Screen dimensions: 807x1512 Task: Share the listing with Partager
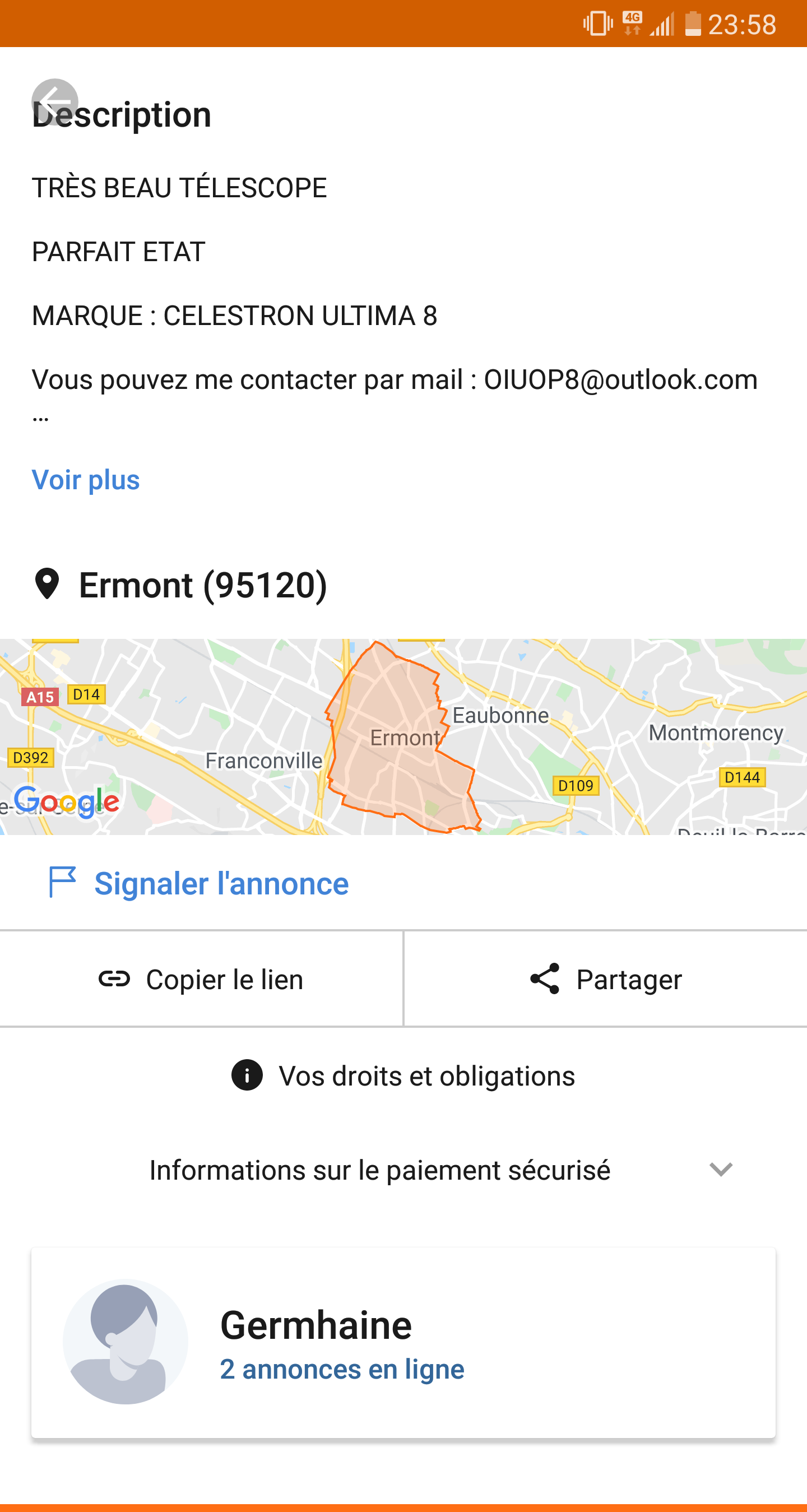(606, 979)
